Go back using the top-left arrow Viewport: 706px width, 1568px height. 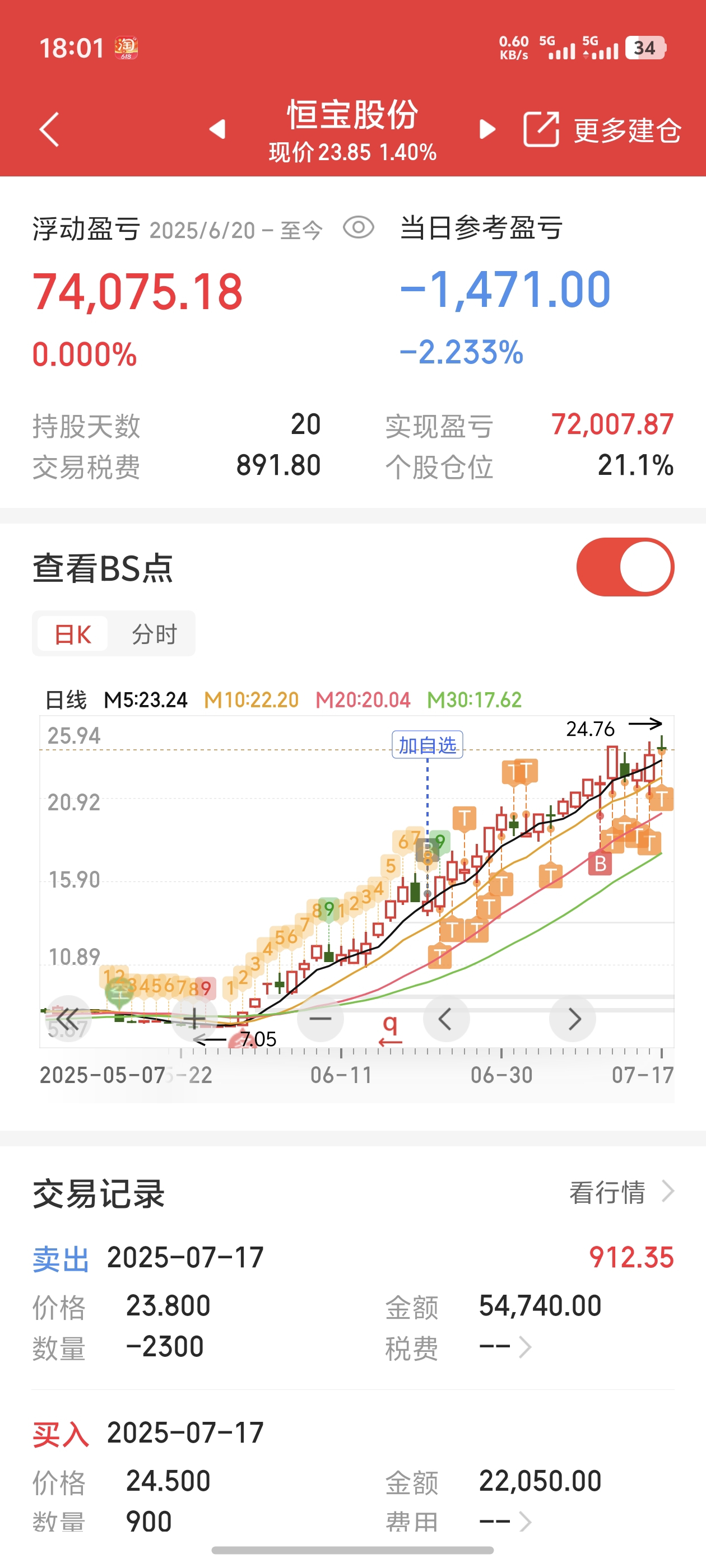coord(49,129)
